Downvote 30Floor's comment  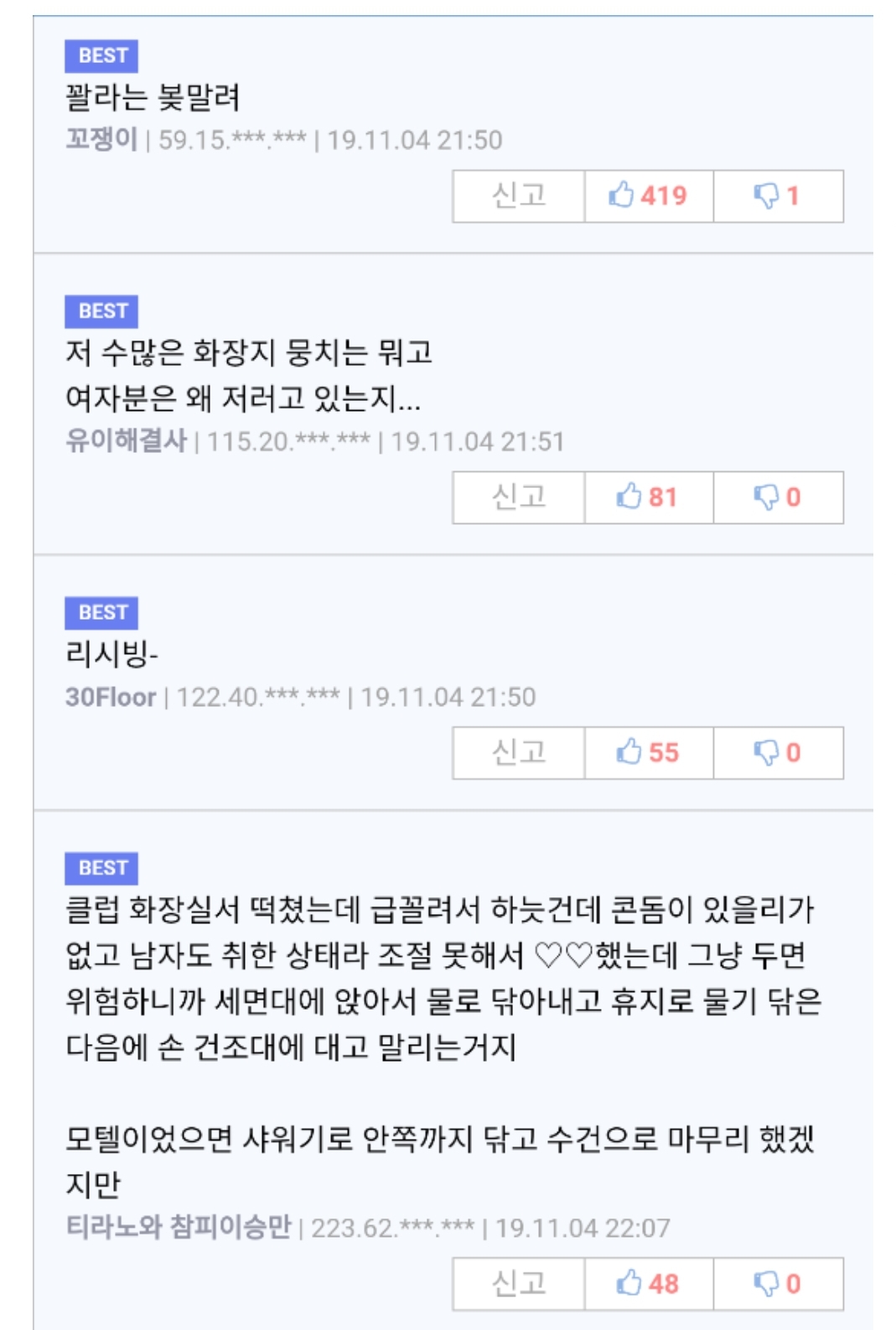coord(778,753)
